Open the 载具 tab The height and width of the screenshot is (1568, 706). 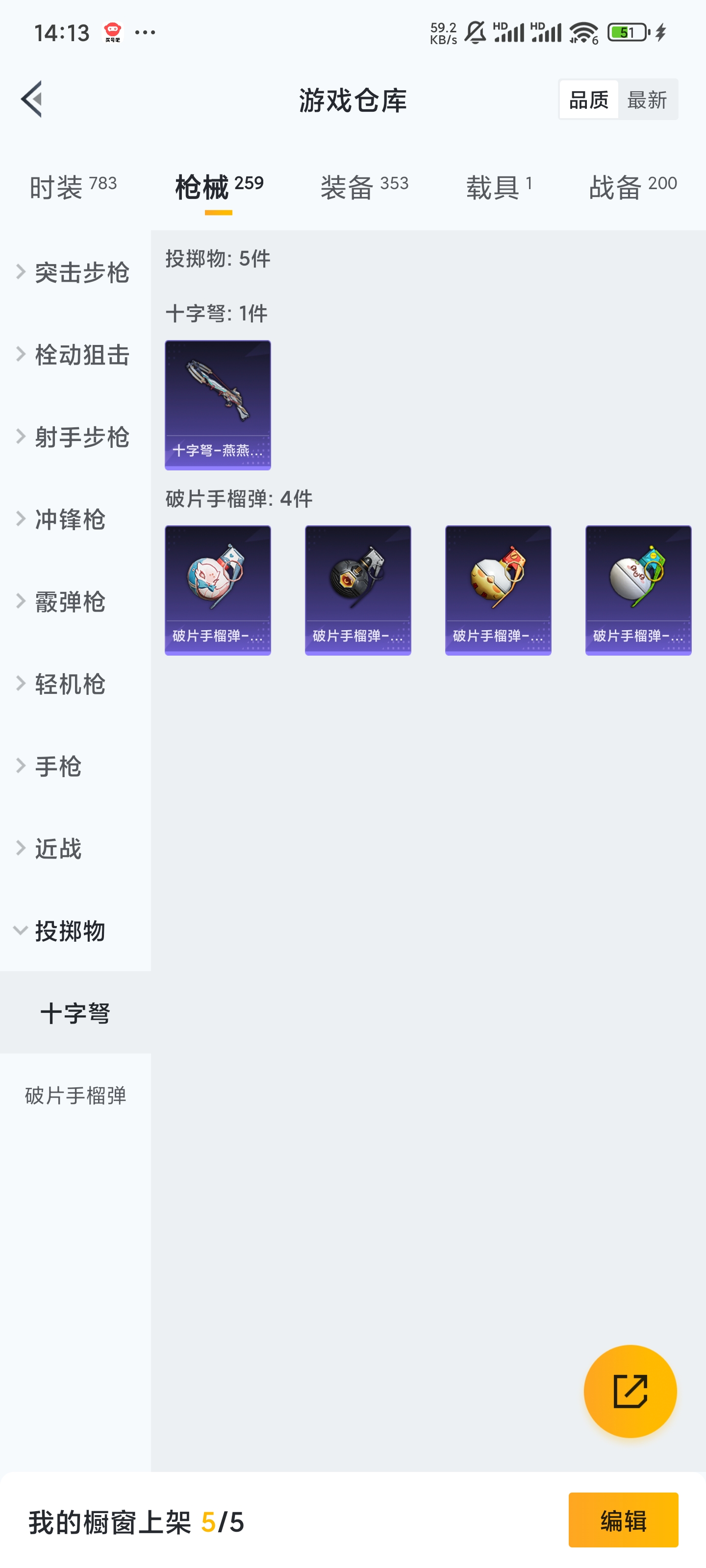point(499,187)
